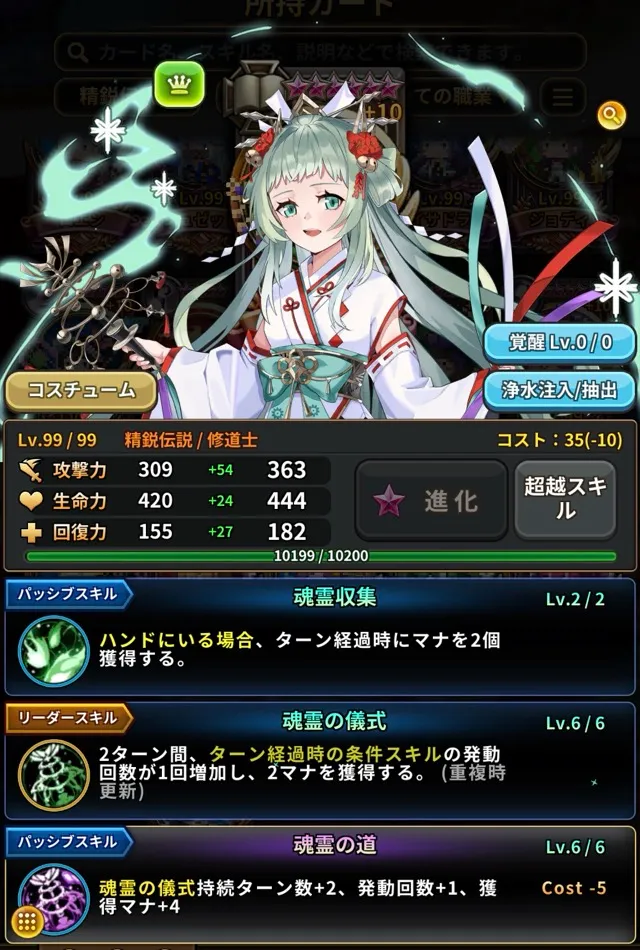
Task: Open 浄水注入/抽出 option
Action: coord(560,390)
